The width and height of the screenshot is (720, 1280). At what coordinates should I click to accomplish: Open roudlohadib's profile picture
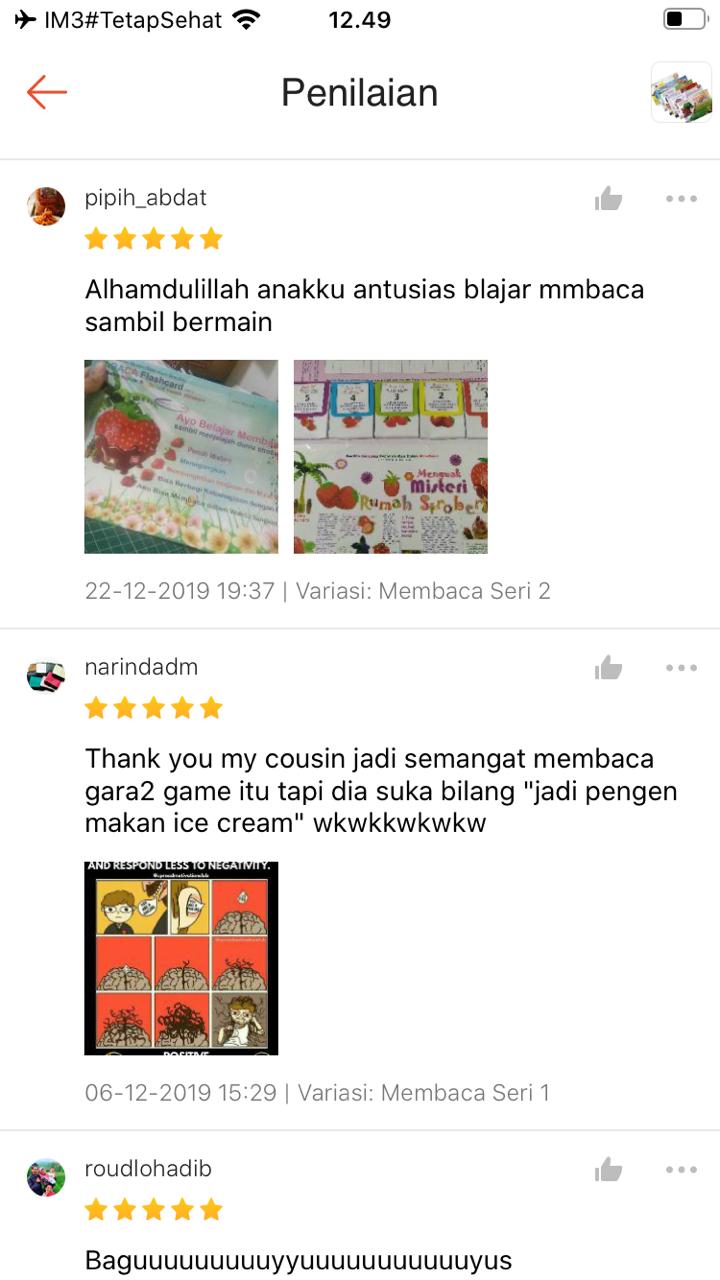(x=46, y=1178)
